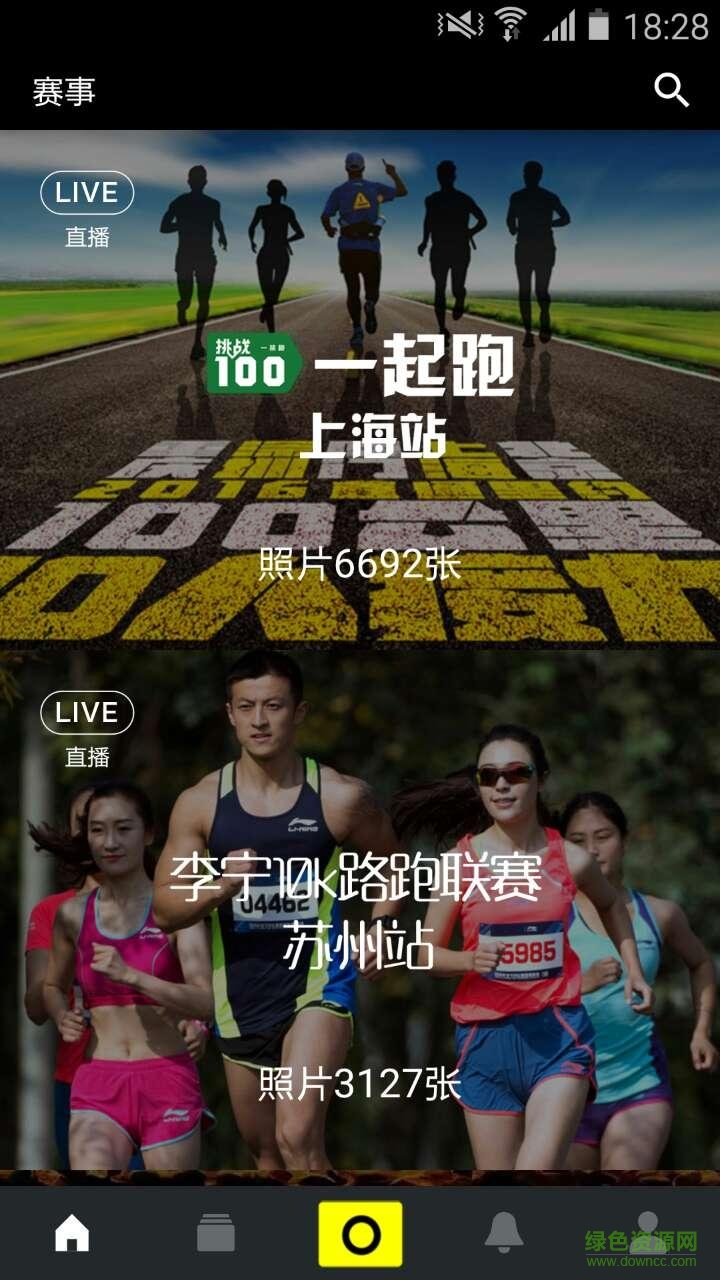Open the search icon in the top bar

coord(671,91)
